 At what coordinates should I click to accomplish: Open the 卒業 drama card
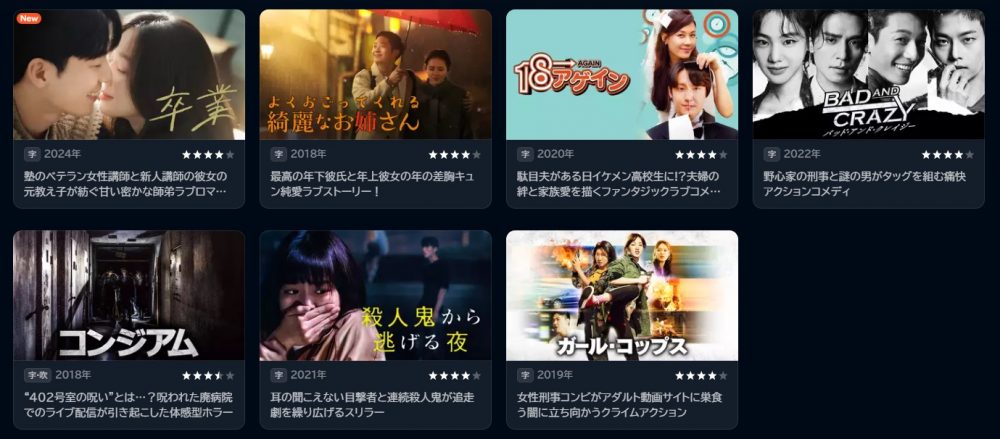click(128, 75)
